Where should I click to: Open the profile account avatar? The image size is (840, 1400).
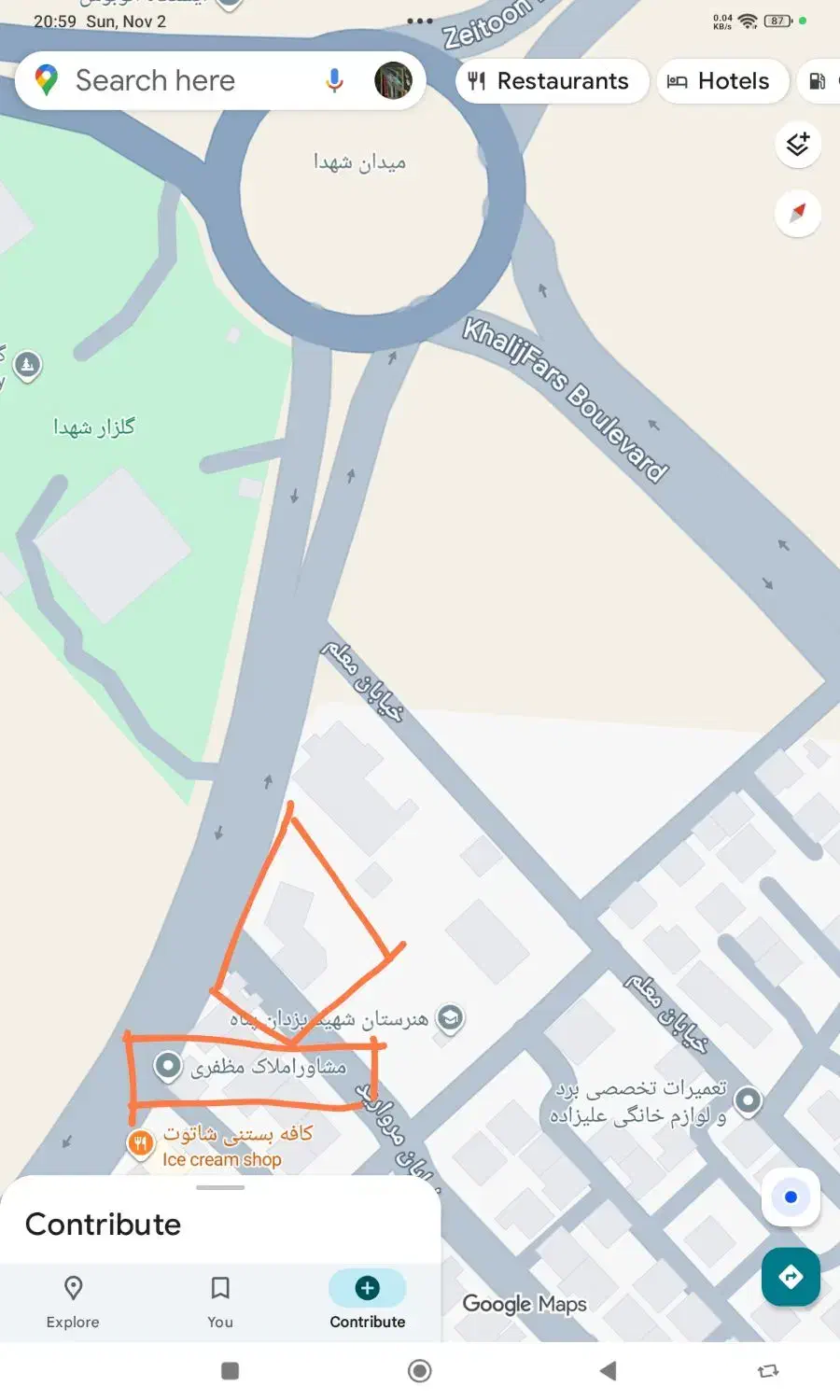point(393,81)
